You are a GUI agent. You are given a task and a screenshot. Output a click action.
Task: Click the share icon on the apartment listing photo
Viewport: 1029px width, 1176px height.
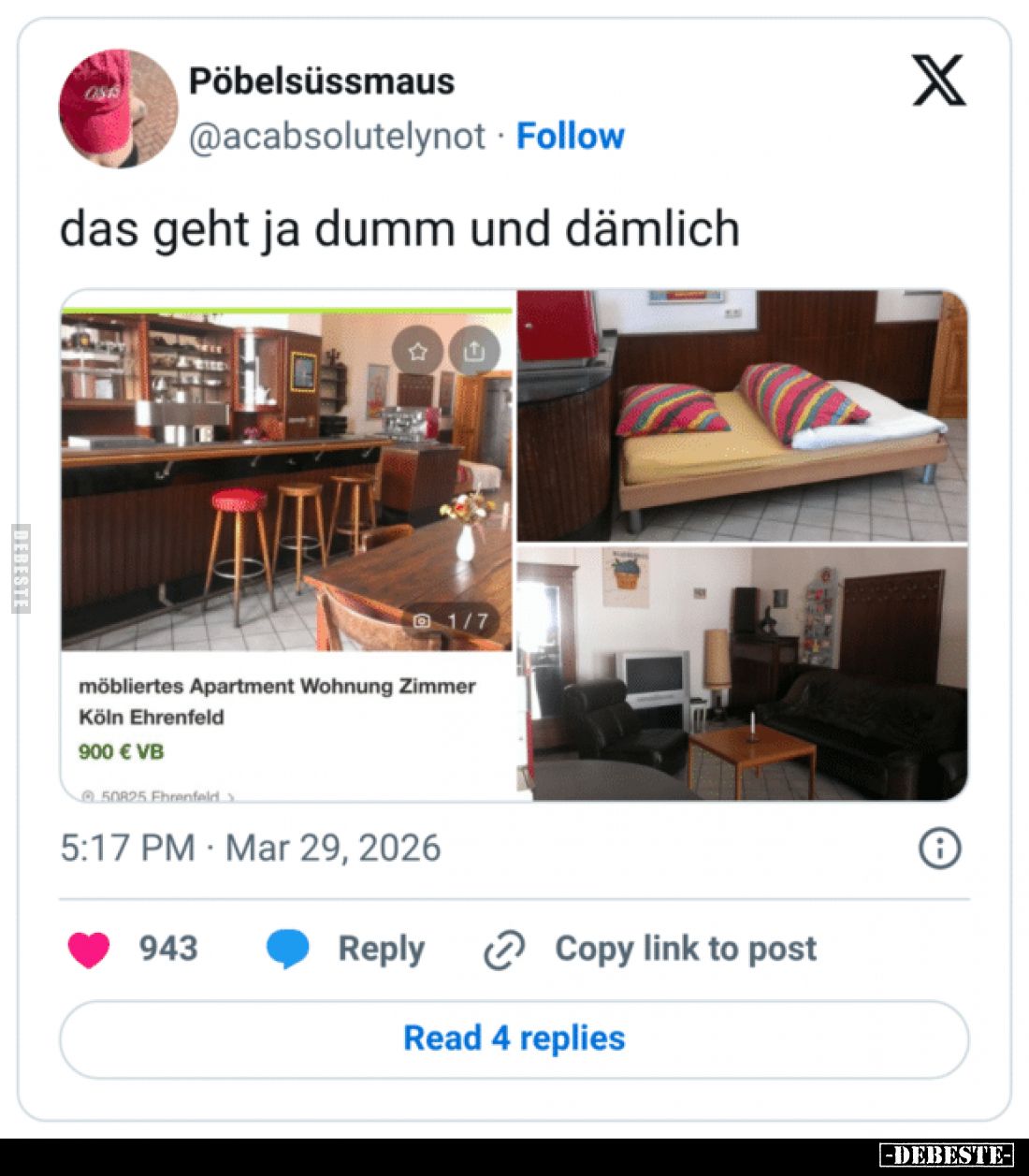tap(476, 351)
